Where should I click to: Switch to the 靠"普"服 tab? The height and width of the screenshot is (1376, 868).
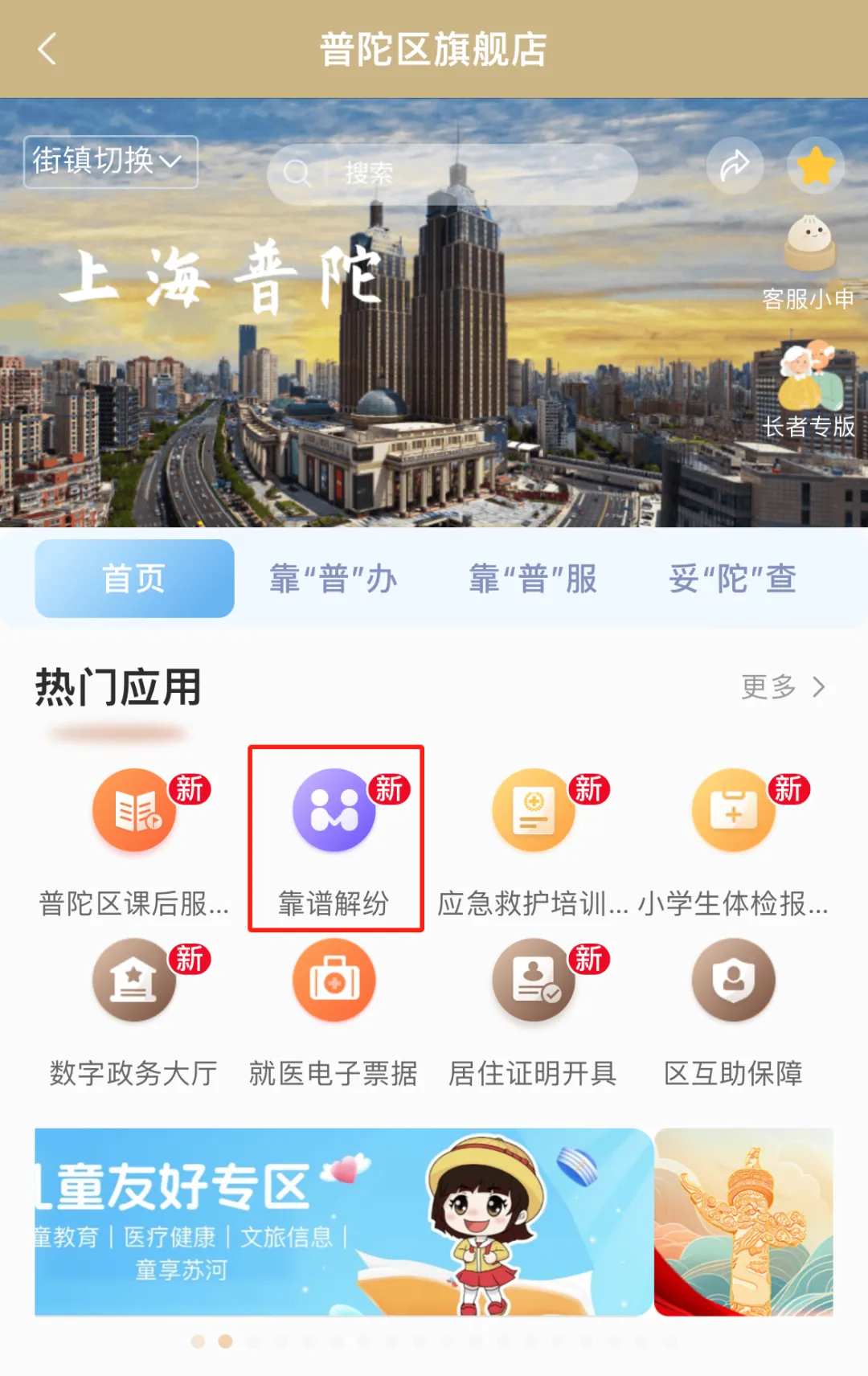point(533,579)
